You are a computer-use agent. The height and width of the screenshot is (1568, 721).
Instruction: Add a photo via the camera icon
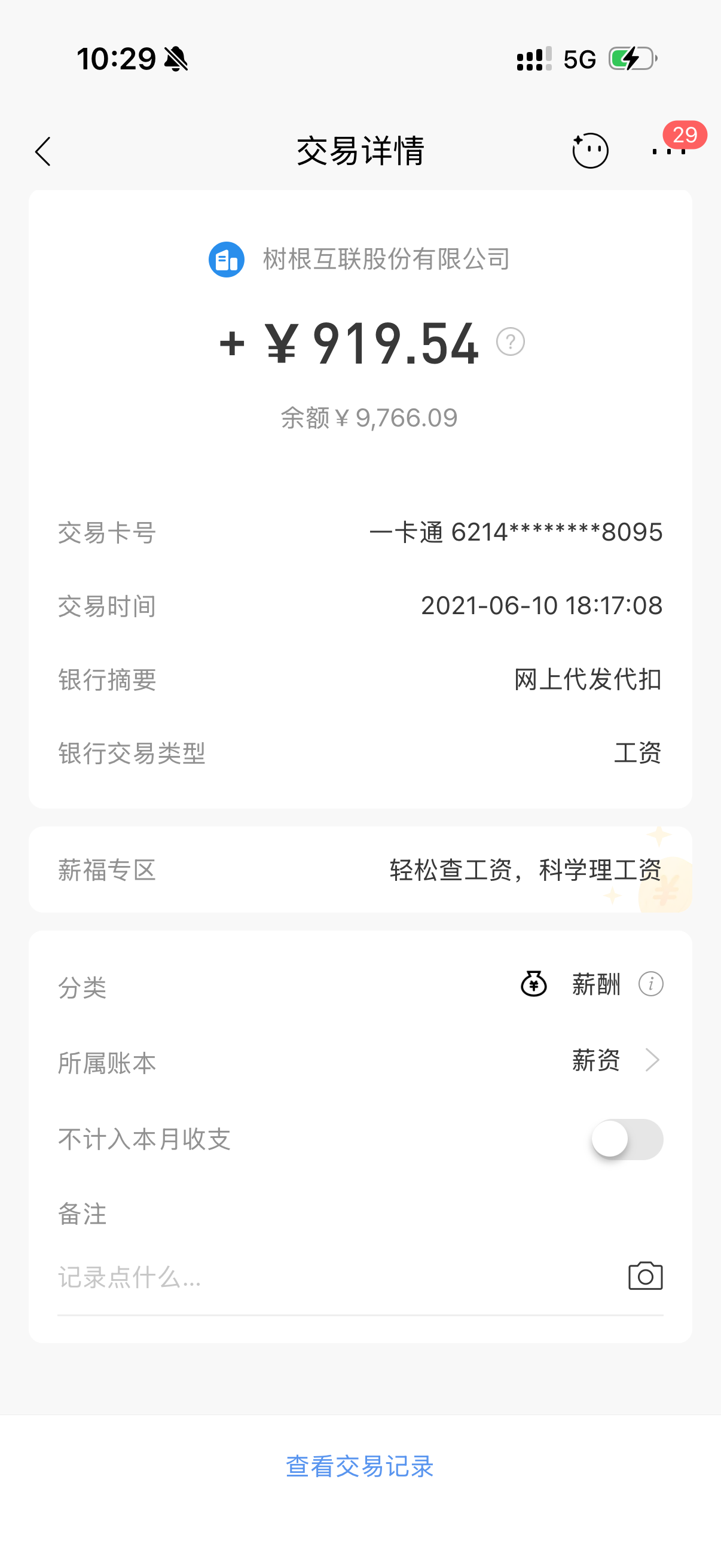click(x=645, y=1276)
